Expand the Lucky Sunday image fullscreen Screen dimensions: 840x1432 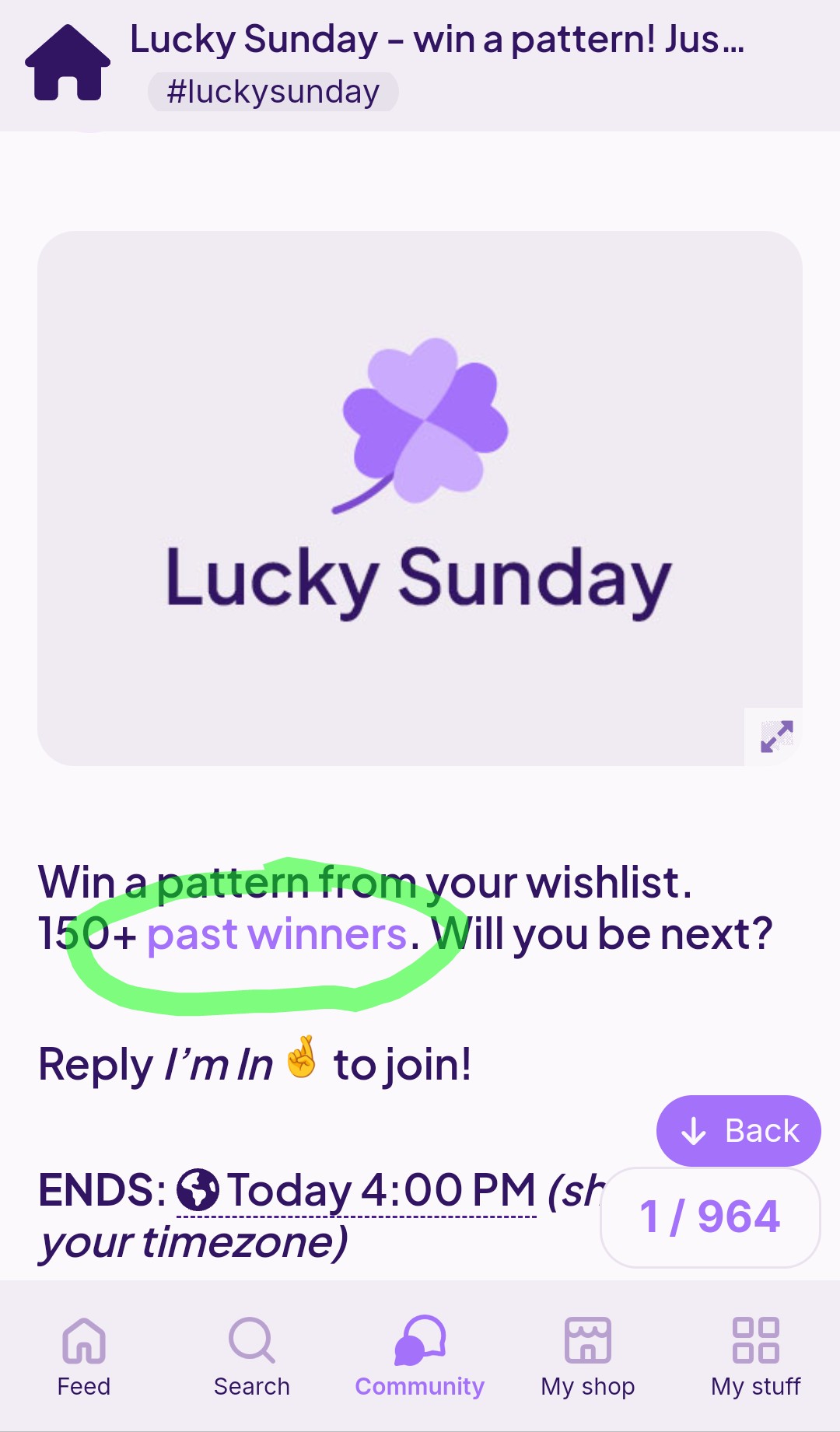tap(776, 736)
